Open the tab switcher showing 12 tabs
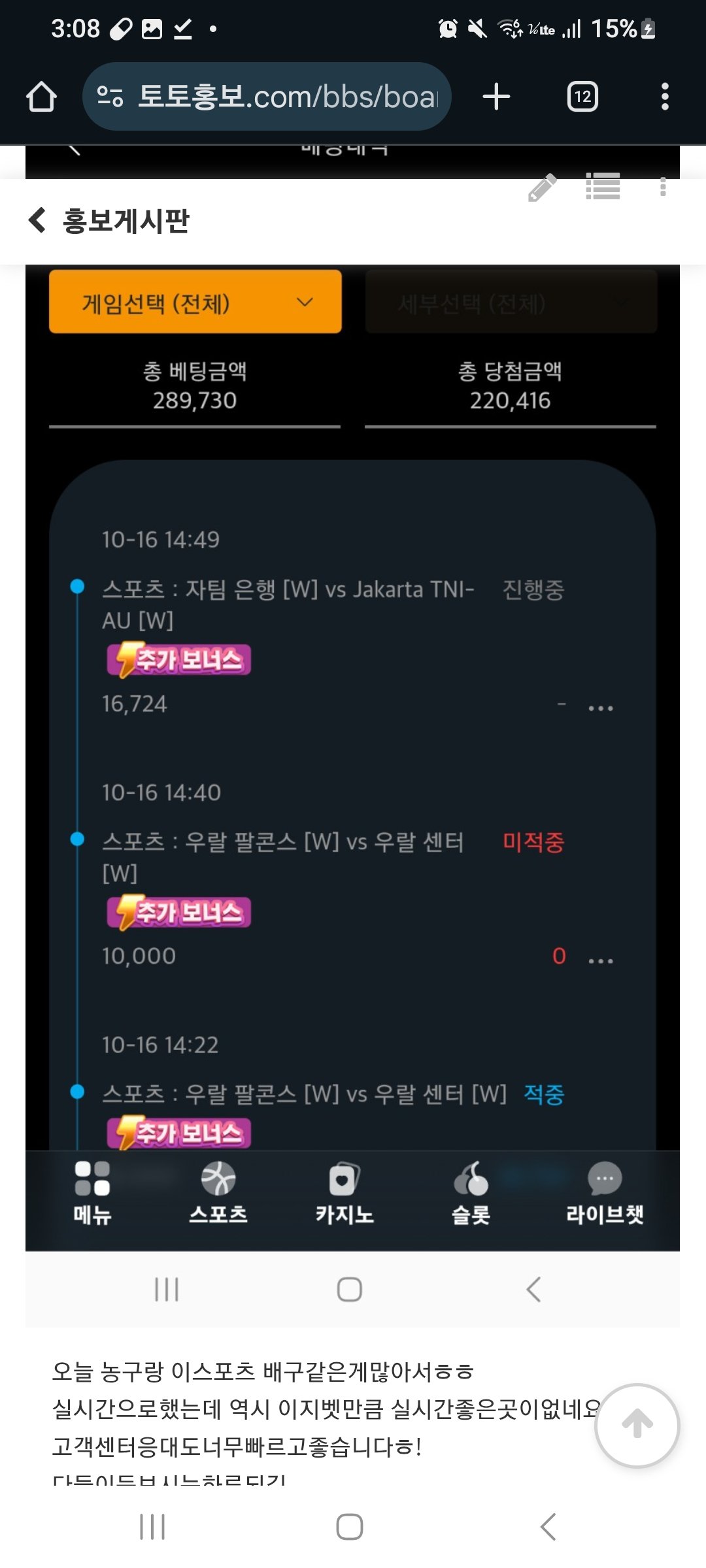 tap(582, 97)
